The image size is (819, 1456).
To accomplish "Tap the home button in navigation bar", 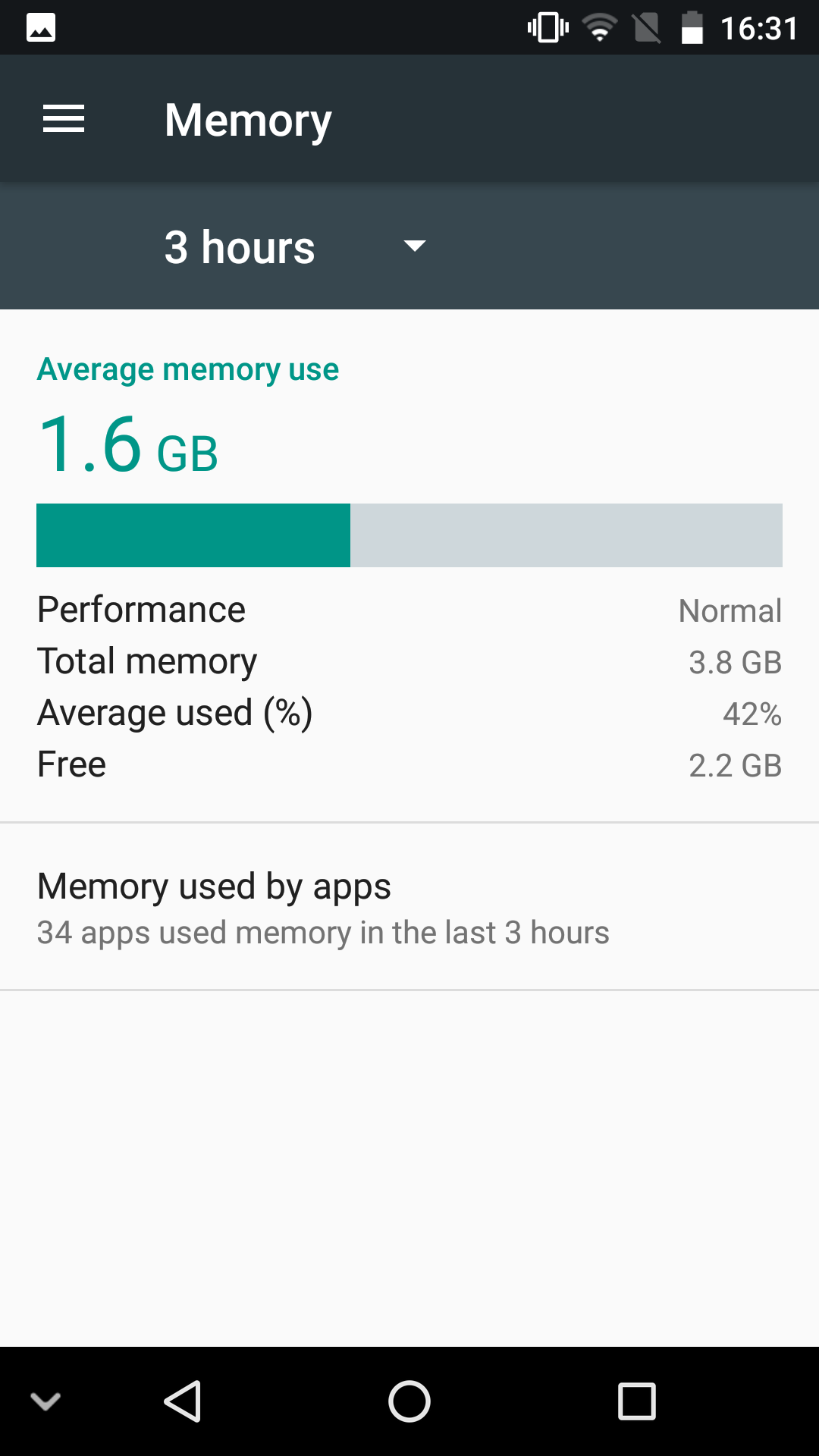I will (x=409, y=1401).
